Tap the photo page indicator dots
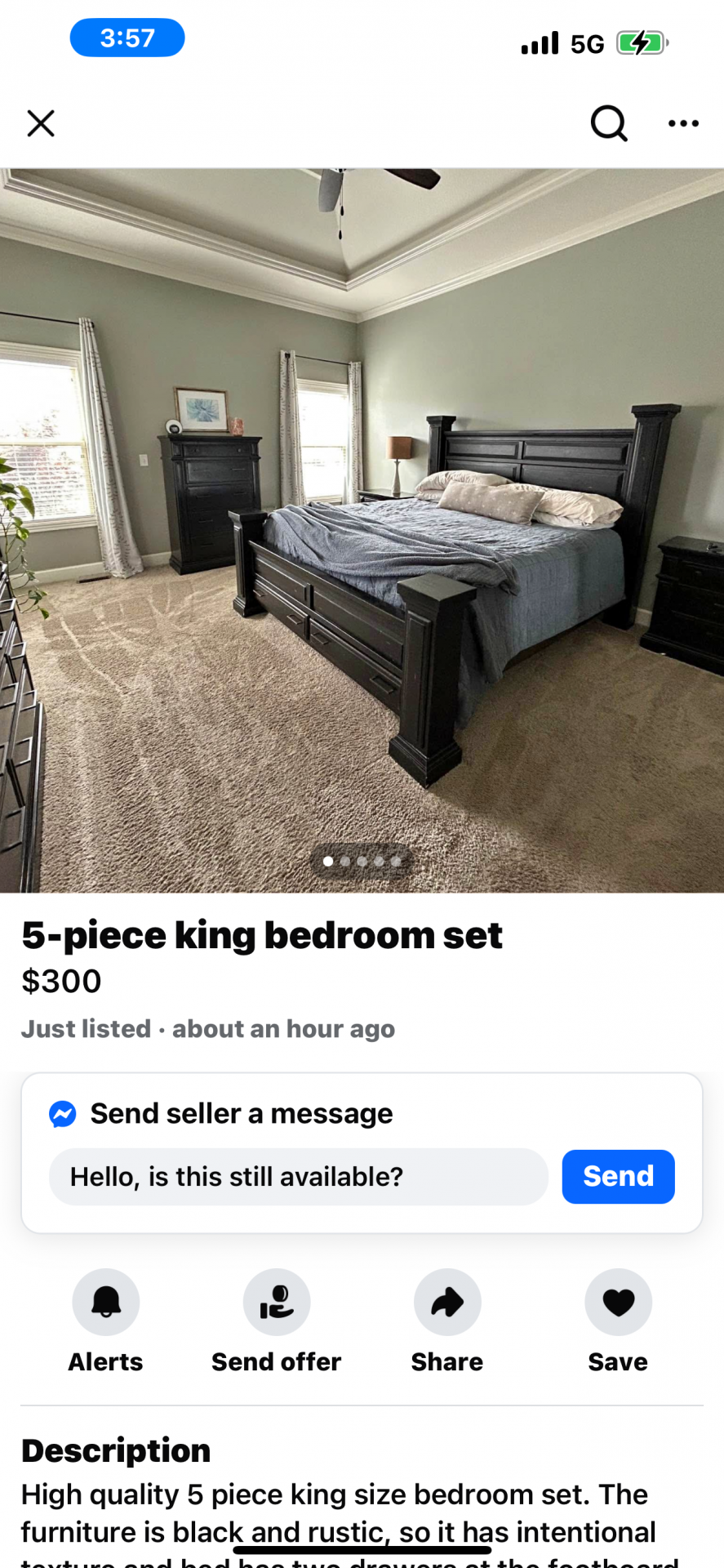Viewport: 724px width, 1568px height. [x=362, y=861]
